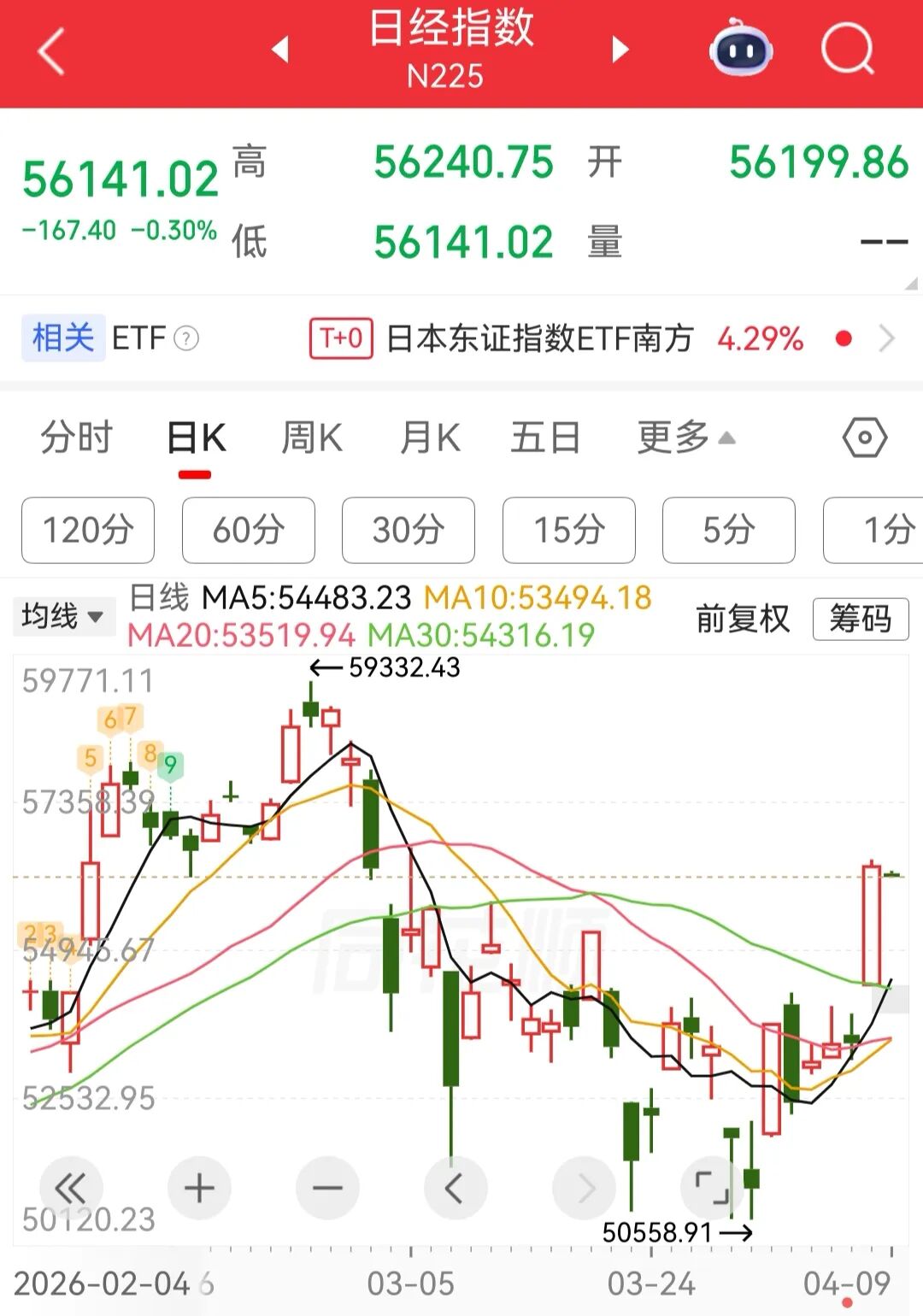Image resolution: width=923 pixels, height=1316 pixels.
Task: Go back to the previous page
Action: [51, 51]
